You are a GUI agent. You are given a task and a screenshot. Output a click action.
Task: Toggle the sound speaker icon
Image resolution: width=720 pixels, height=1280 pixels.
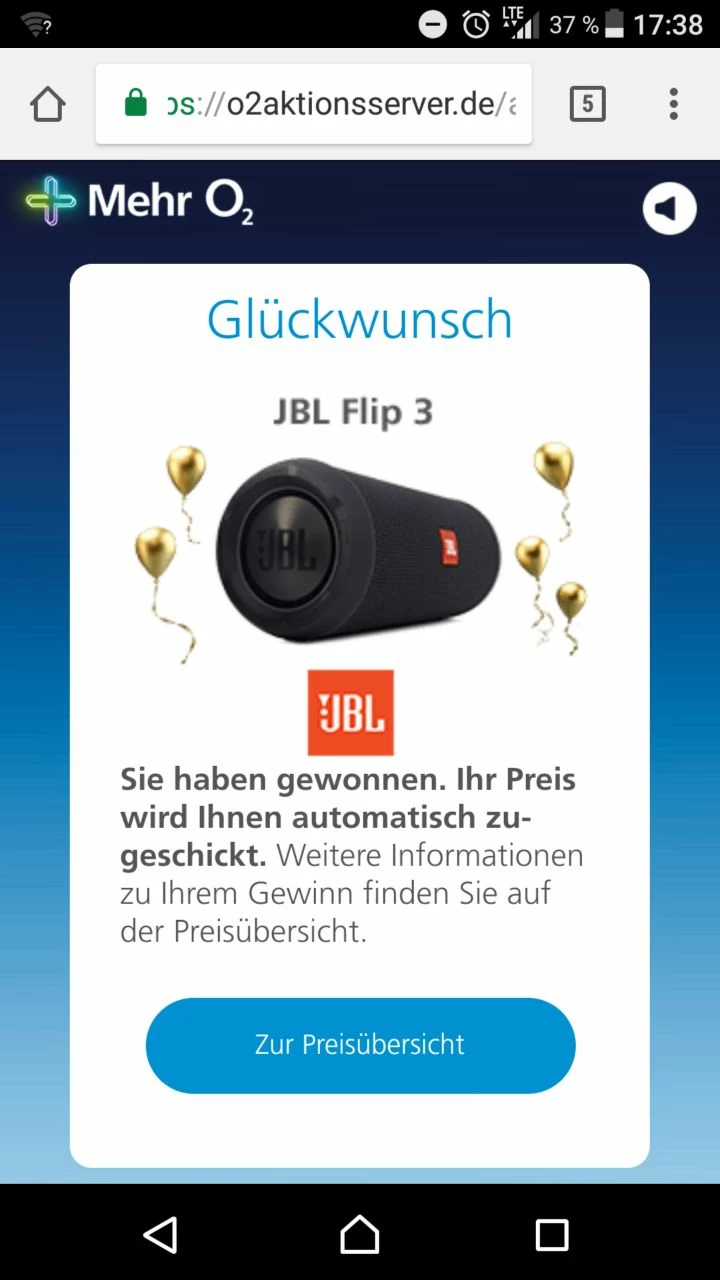[x=669, y=209]
